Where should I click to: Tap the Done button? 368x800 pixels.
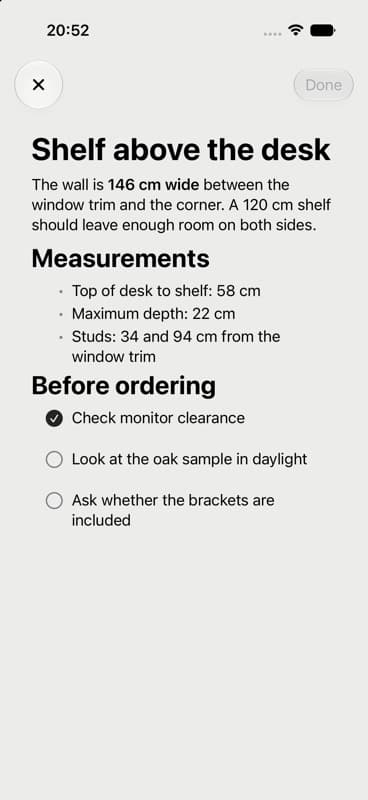[324, 85]
